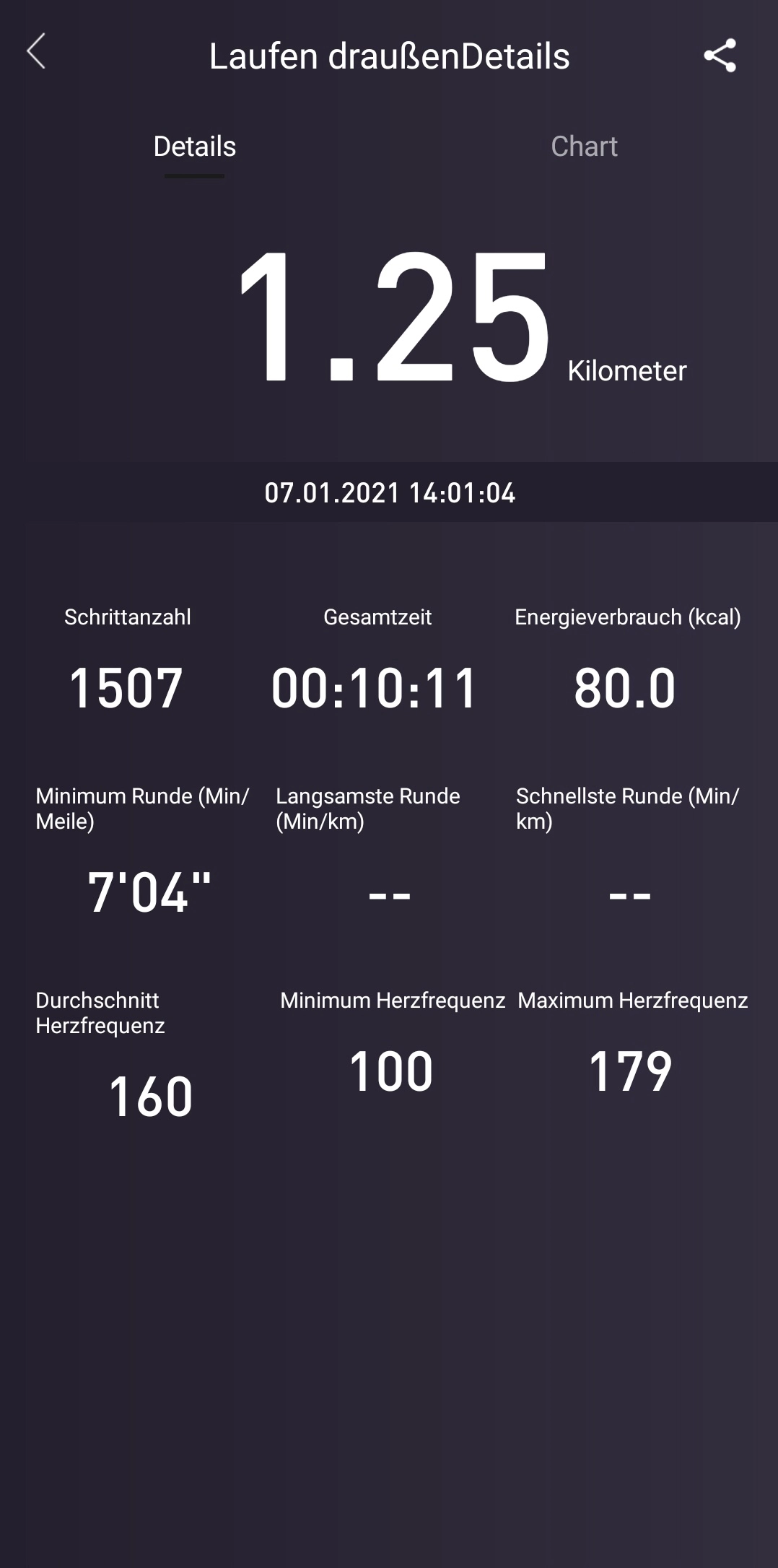This screenshot has height=1568, width=778.
Task: Switch to the Chart tab
Action: [x=584, y=147]
